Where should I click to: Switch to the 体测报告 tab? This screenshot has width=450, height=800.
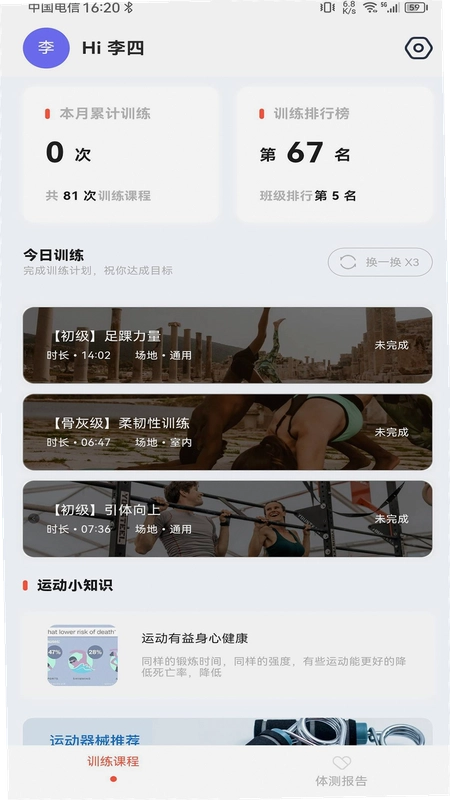click(x=341, y=772)
